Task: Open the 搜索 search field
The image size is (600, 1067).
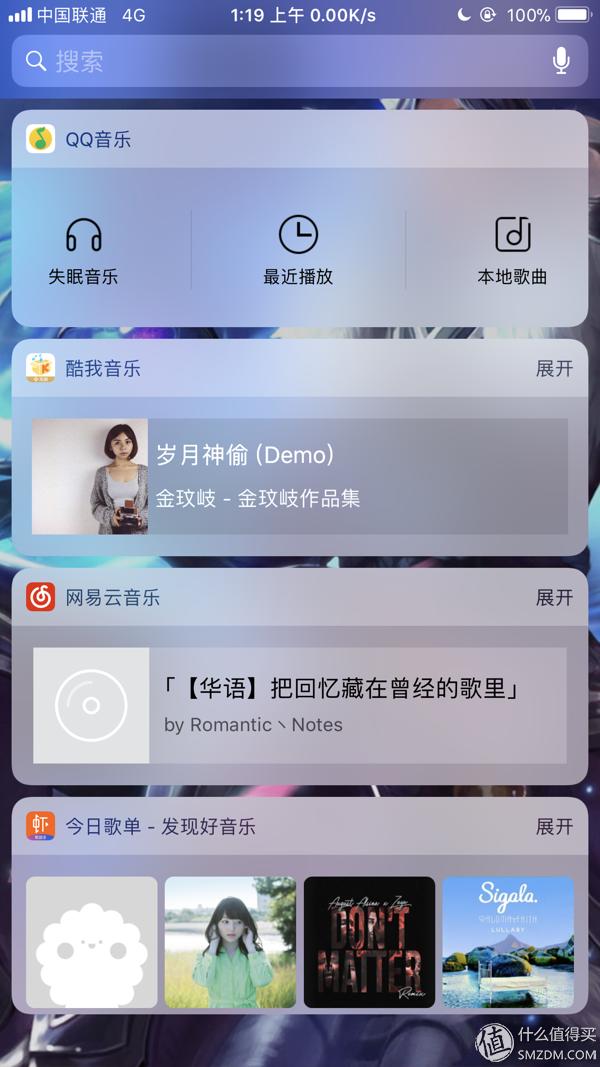Action: (x=299, y=61)
